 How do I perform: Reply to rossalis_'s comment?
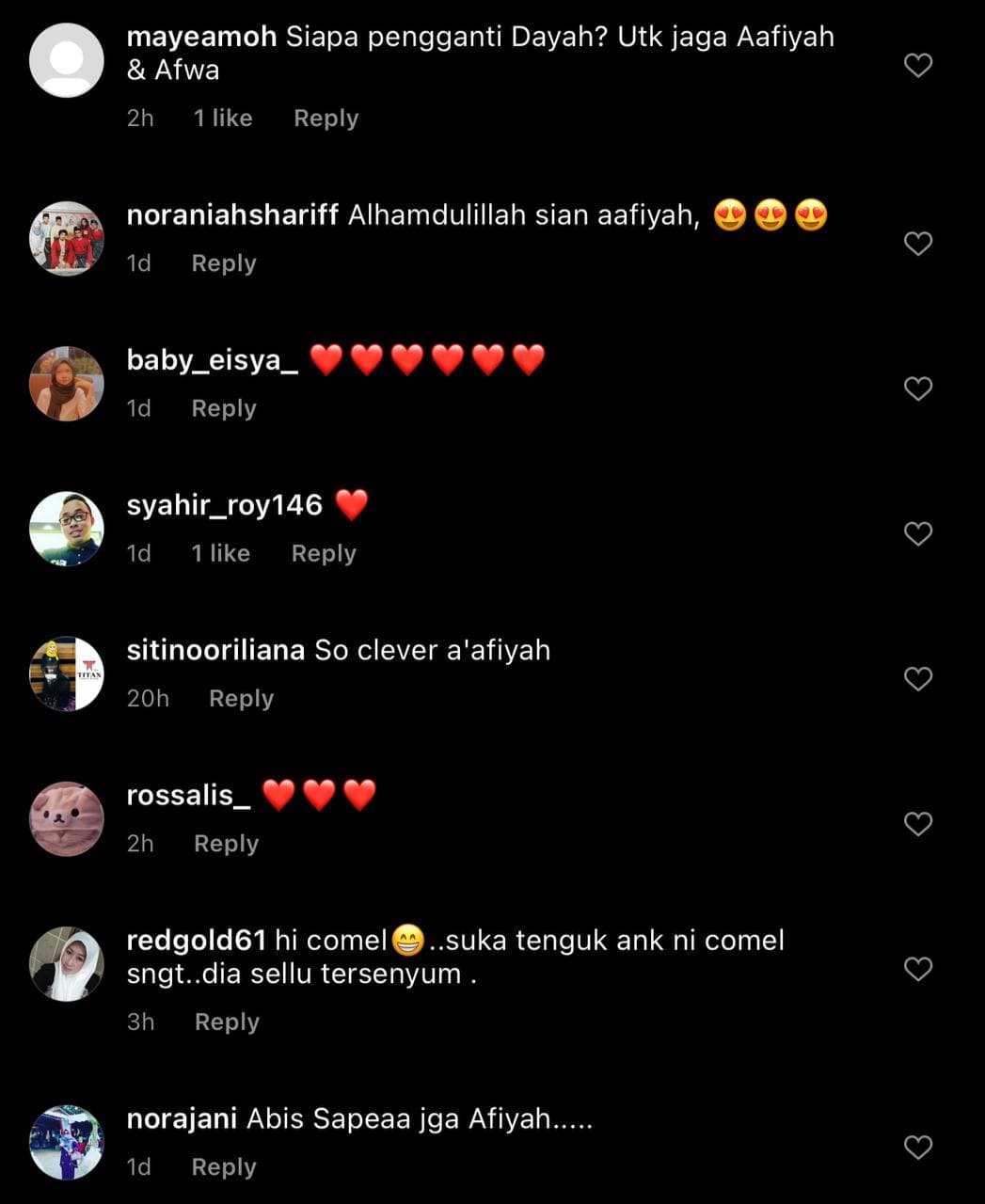coord(226,844)
